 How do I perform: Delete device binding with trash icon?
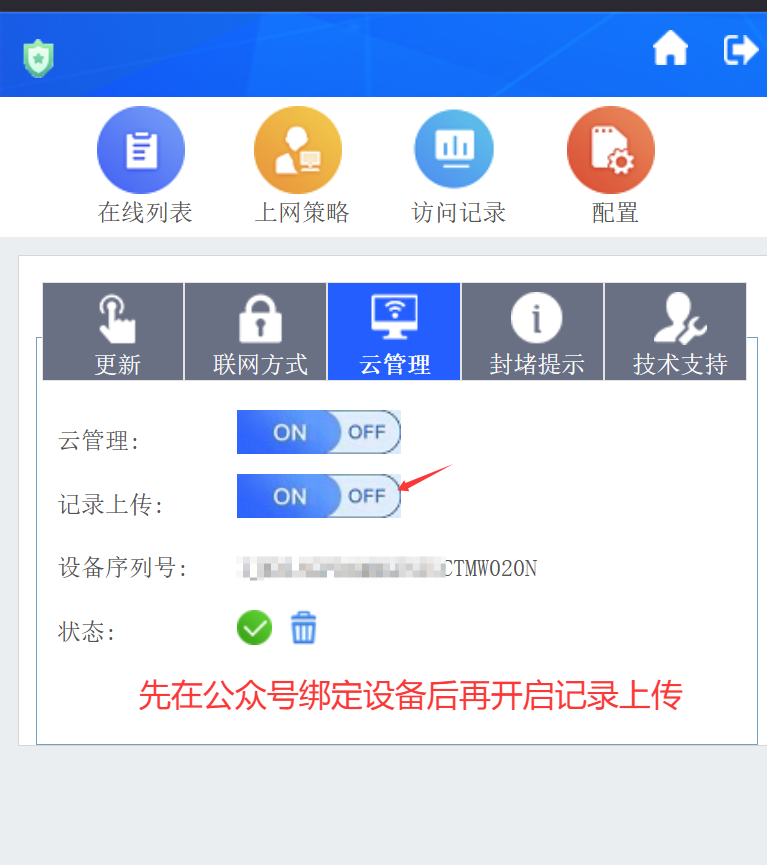[x=303, y=628]
